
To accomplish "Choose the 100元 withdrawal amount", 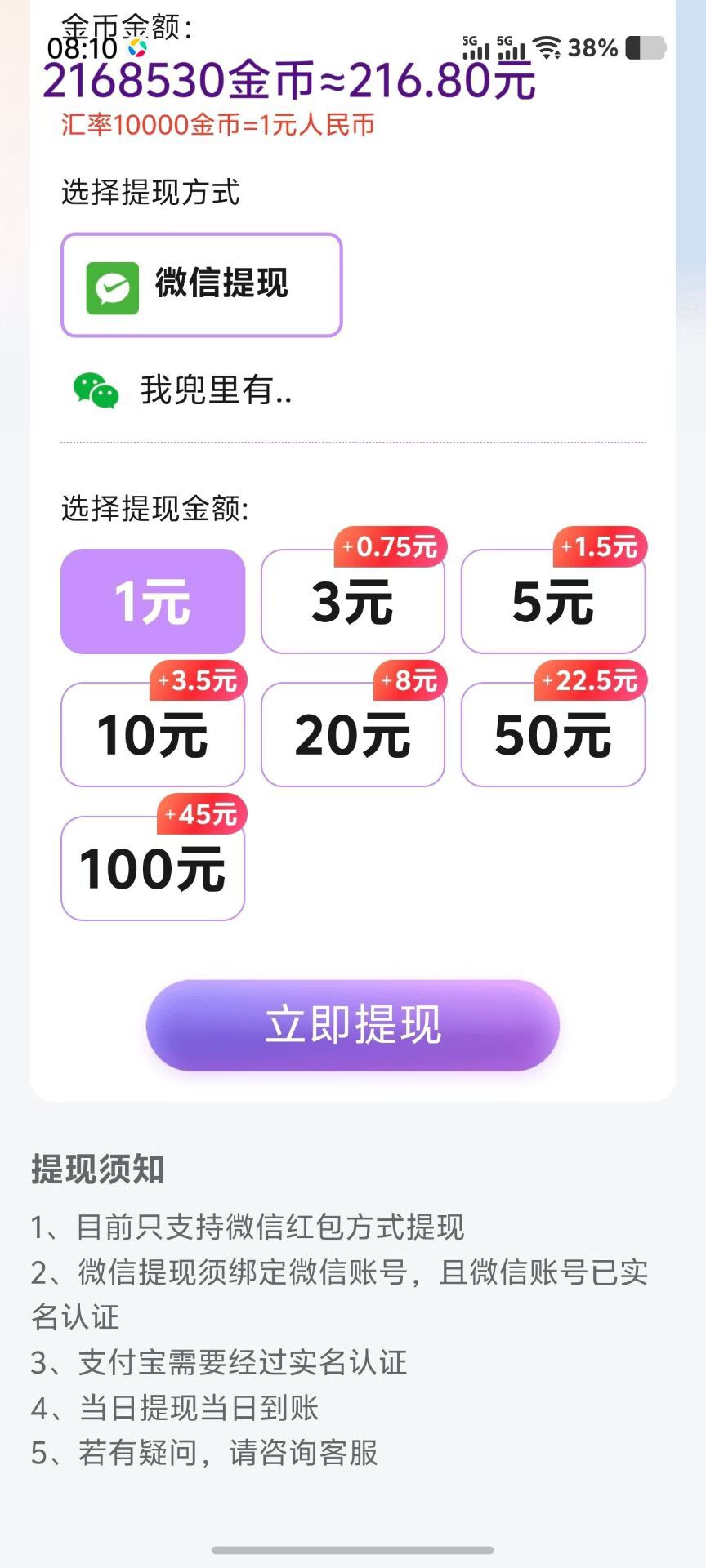I will (x=153, y=868).
